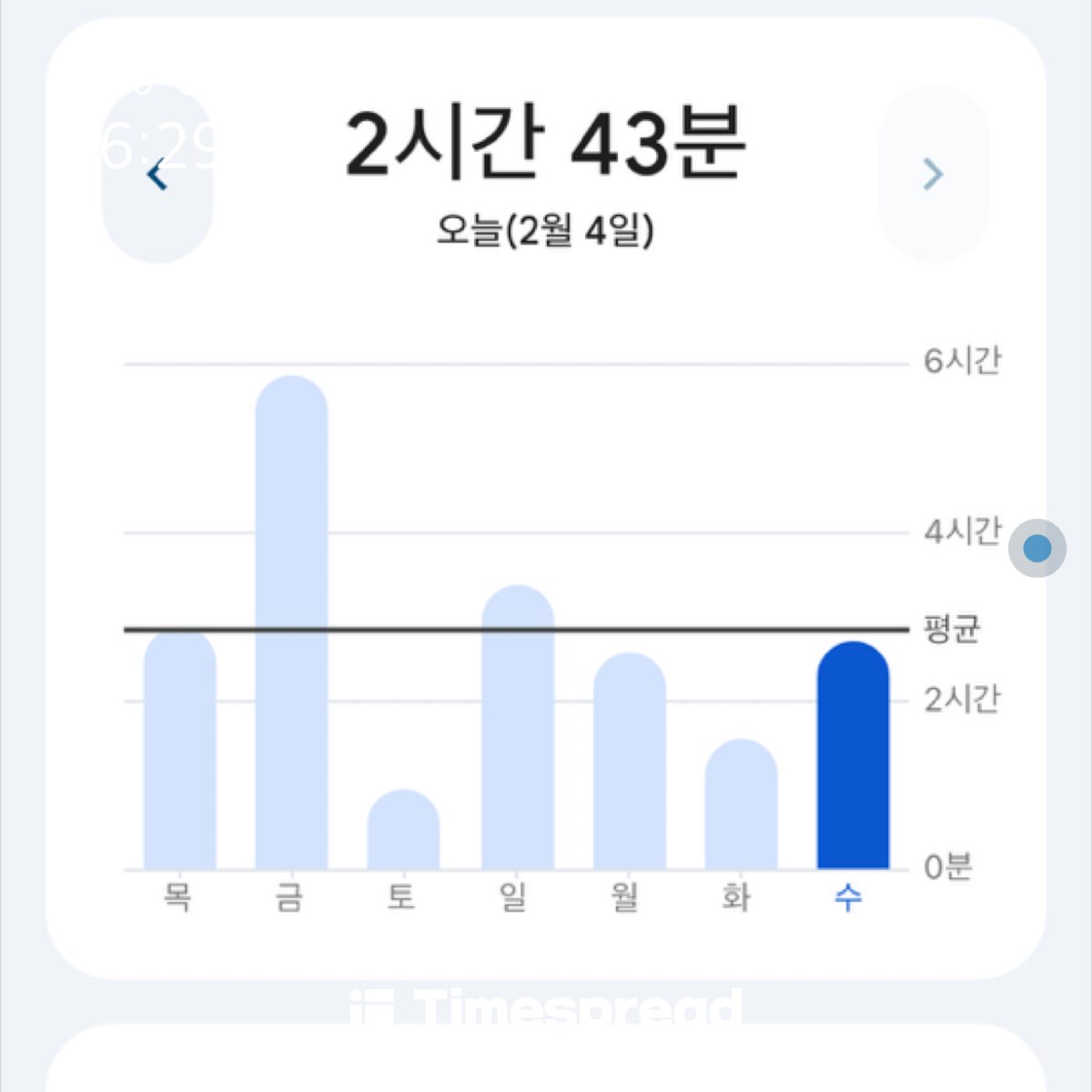Select the 화 (Tuesday) bar
Viewport: 1092px width, 1092px height.
pyautogui.click(x=741, y=804)
